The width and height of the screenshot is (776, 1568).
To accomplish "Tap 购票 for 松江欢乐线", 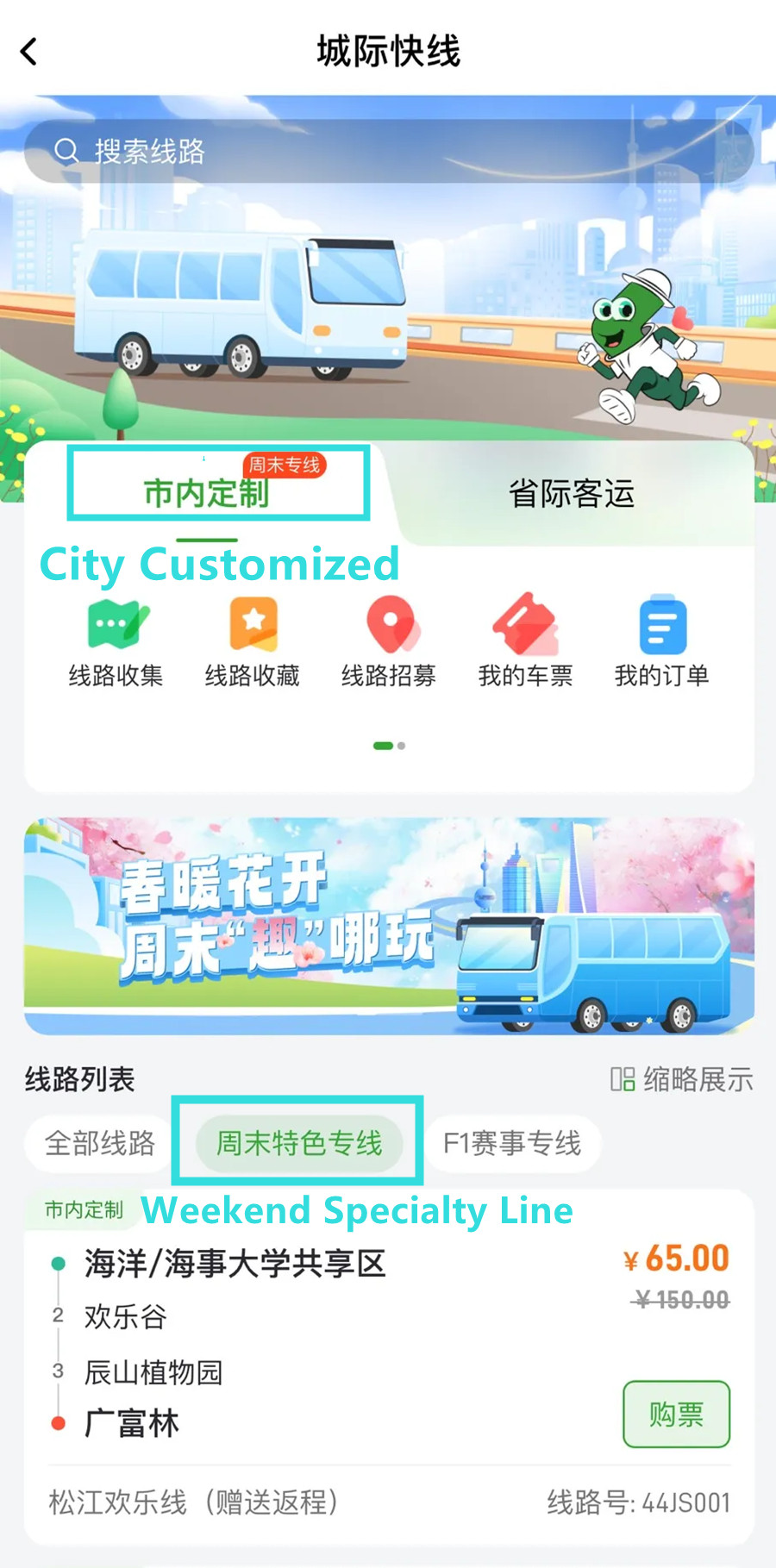I will (x=676, y=1414).
